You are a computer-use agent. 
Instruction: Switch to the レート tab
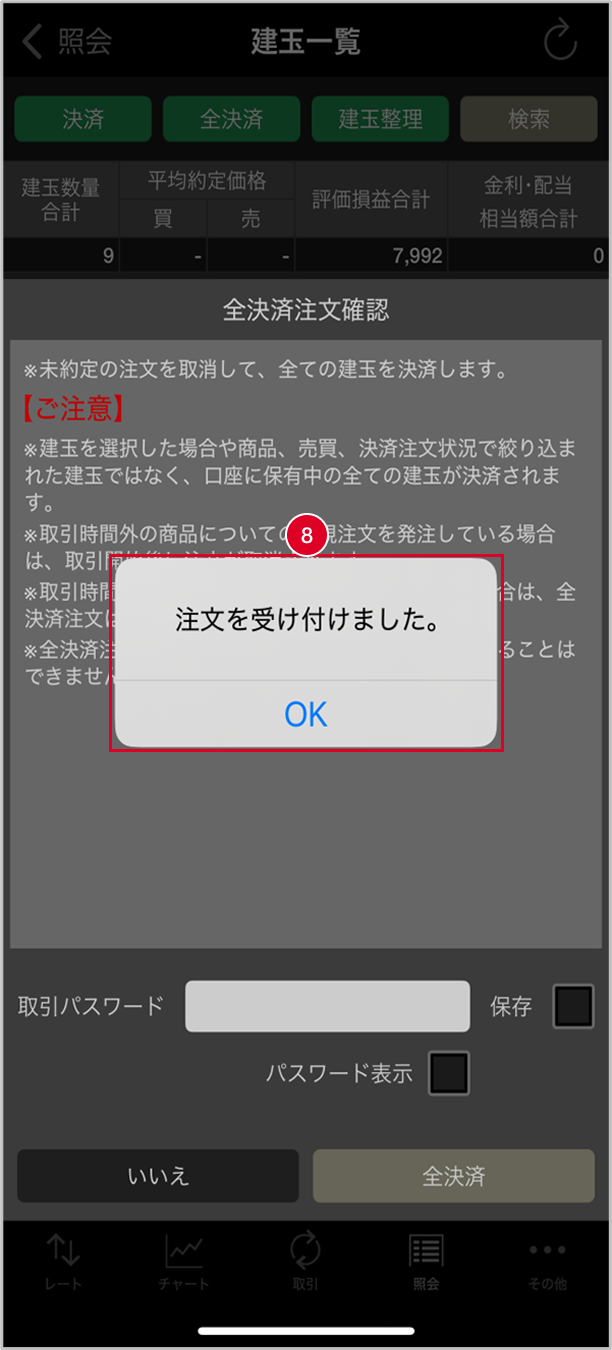[63, 1262]
